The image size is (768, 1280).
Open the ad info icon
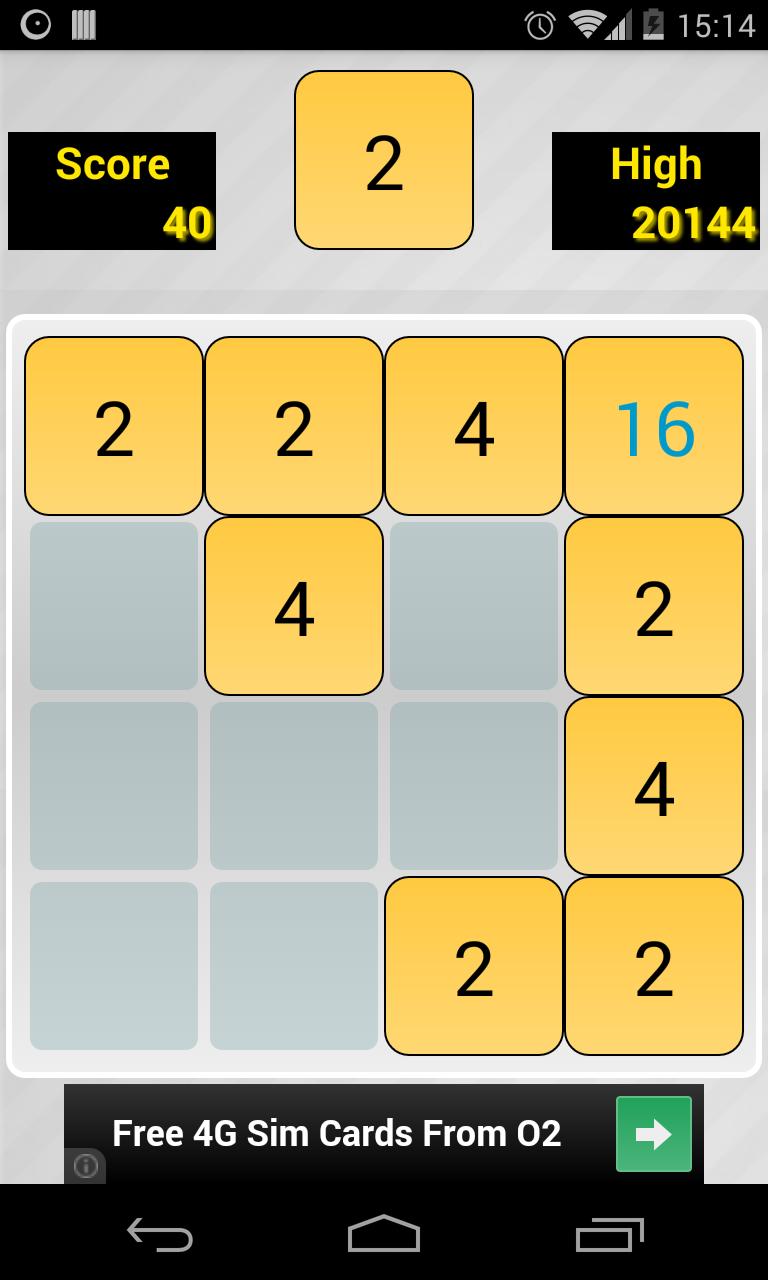(x=86, y=1166)
